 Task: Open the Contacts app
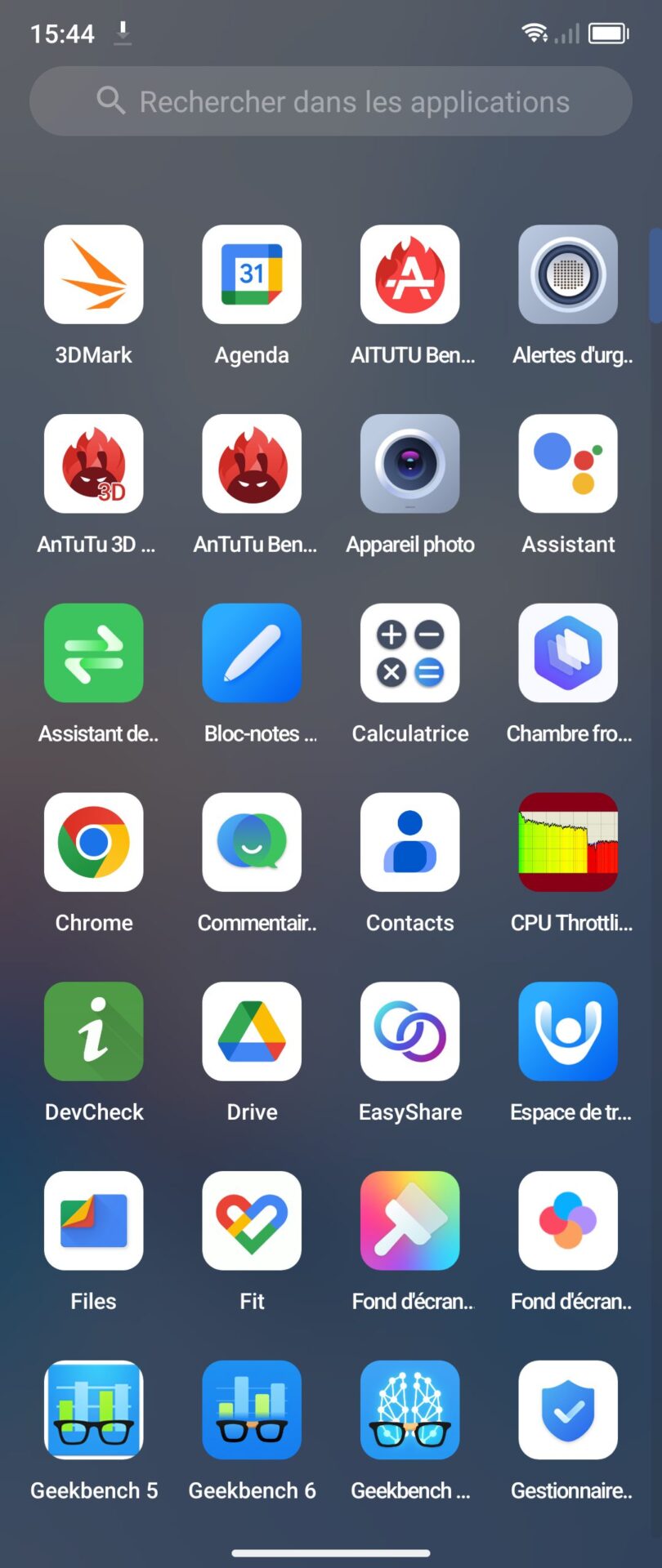pyautogui.click(x=410, y=842)
